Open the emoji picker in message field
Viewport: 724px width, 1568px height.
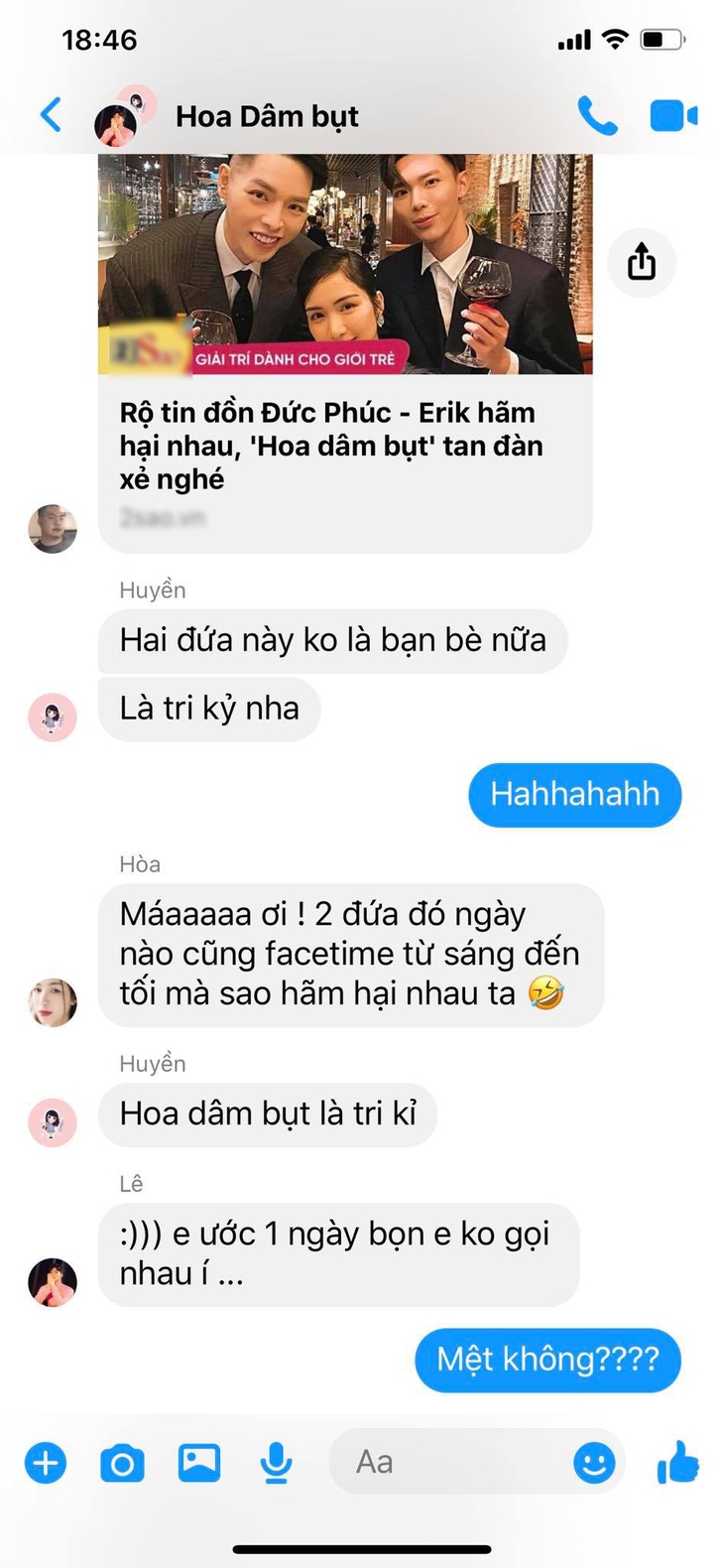tap(594, 1462)
